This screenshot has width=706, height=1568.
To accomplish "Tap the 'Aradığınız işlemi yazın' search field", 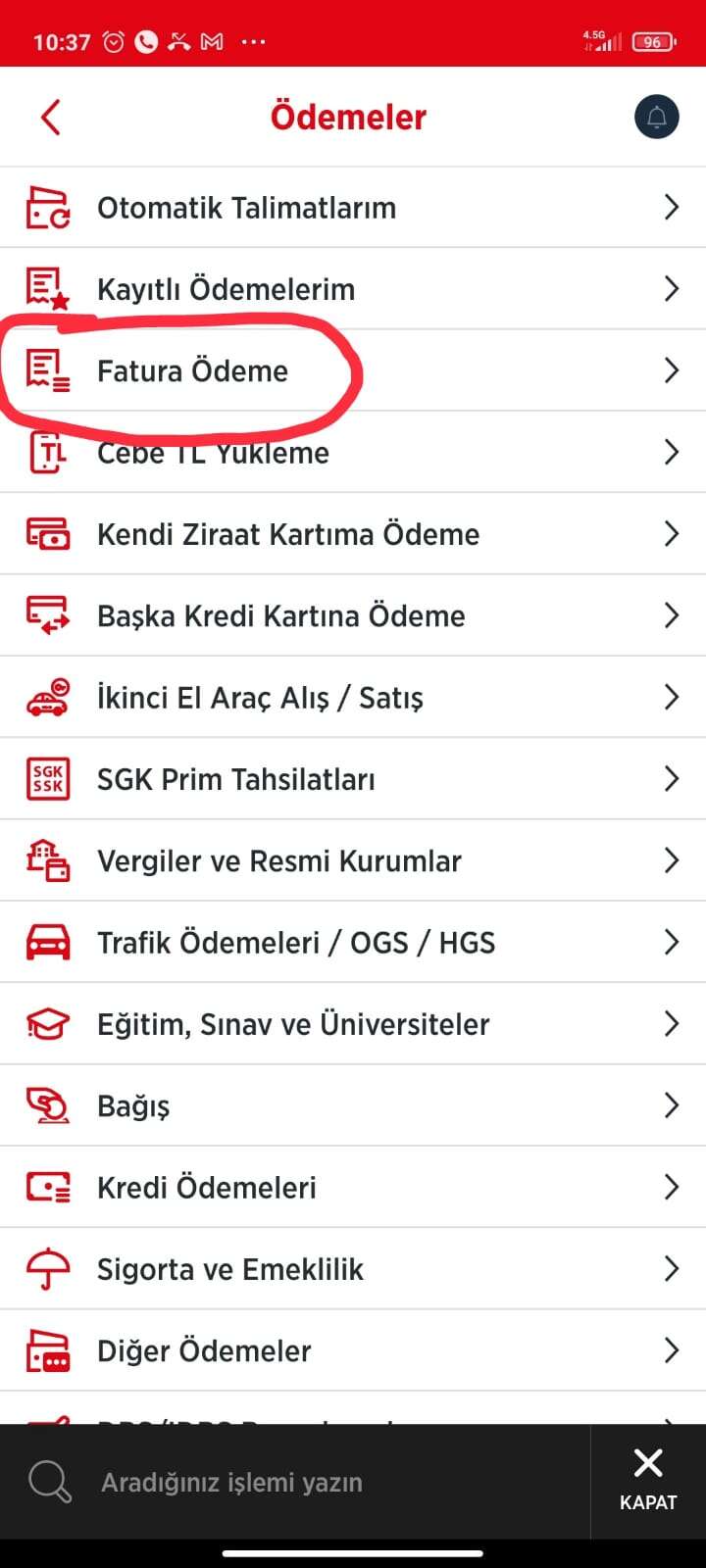I will point(294,1482).
